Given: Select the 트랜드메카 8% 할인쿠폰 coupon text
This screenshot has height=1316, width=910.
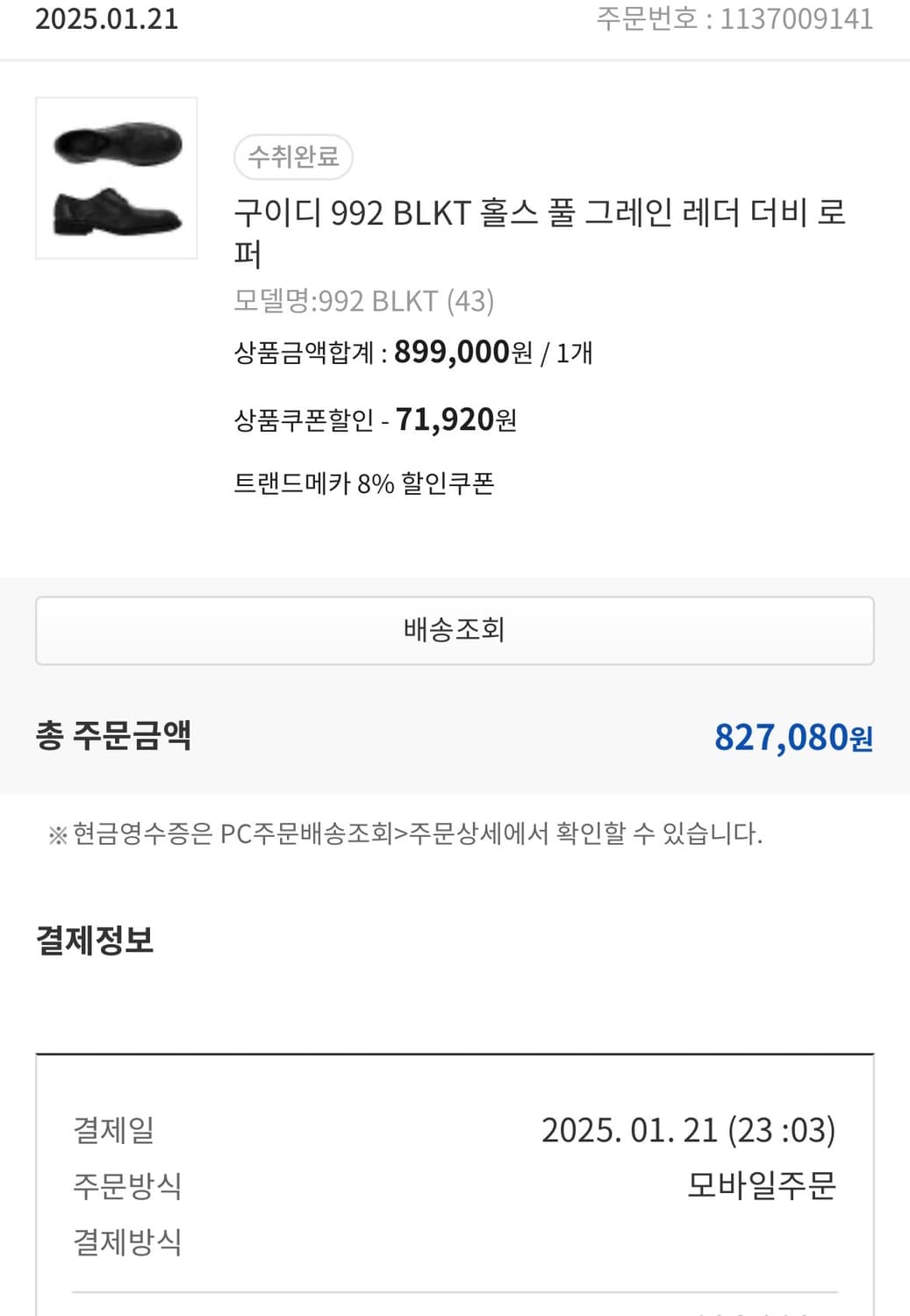Looking at the screenshot, I should (363, 483).
